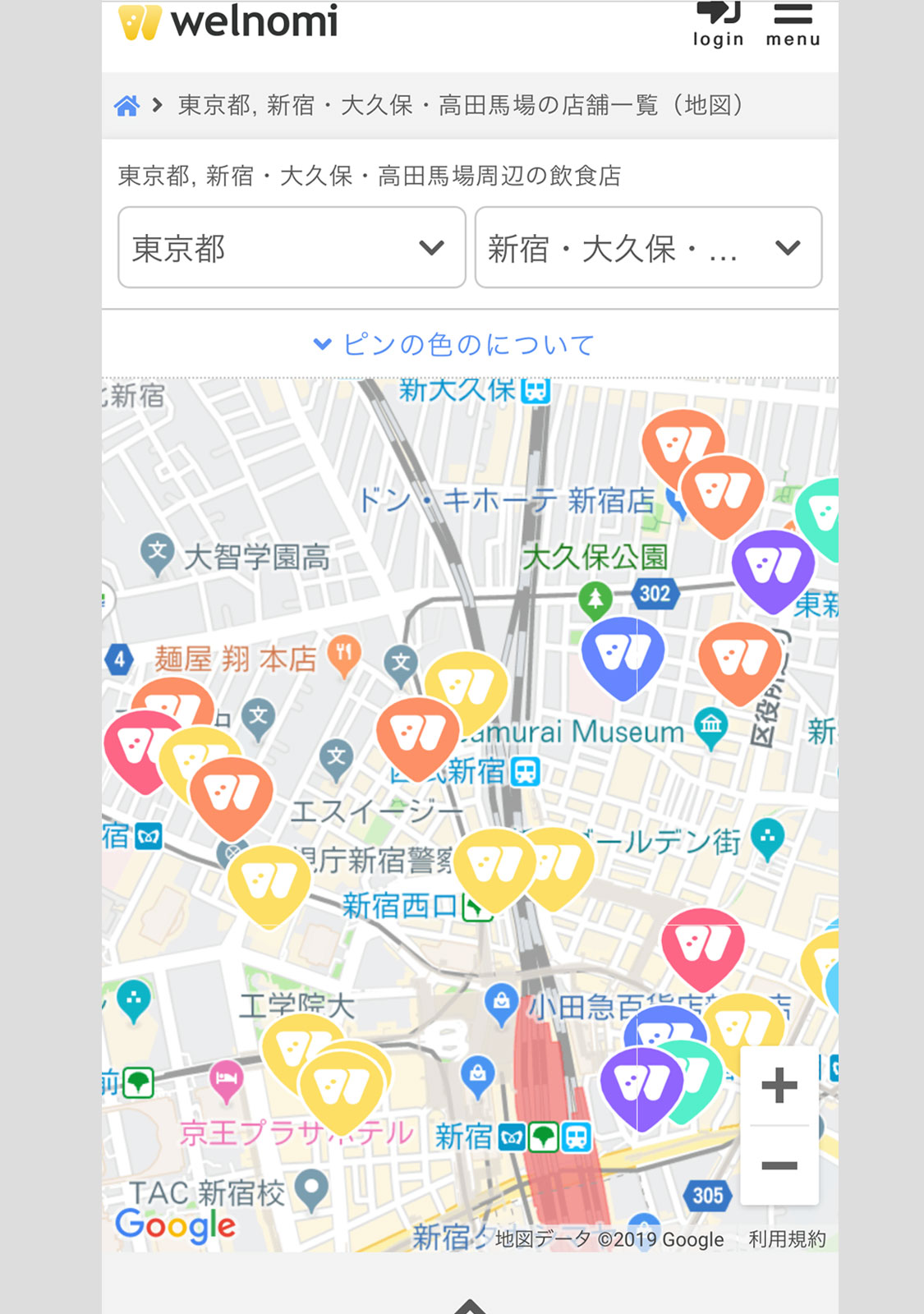The height and width of the screenshot is (1314, 924).
Task: Go to the welnomi home page
Action: coord(127,106)
